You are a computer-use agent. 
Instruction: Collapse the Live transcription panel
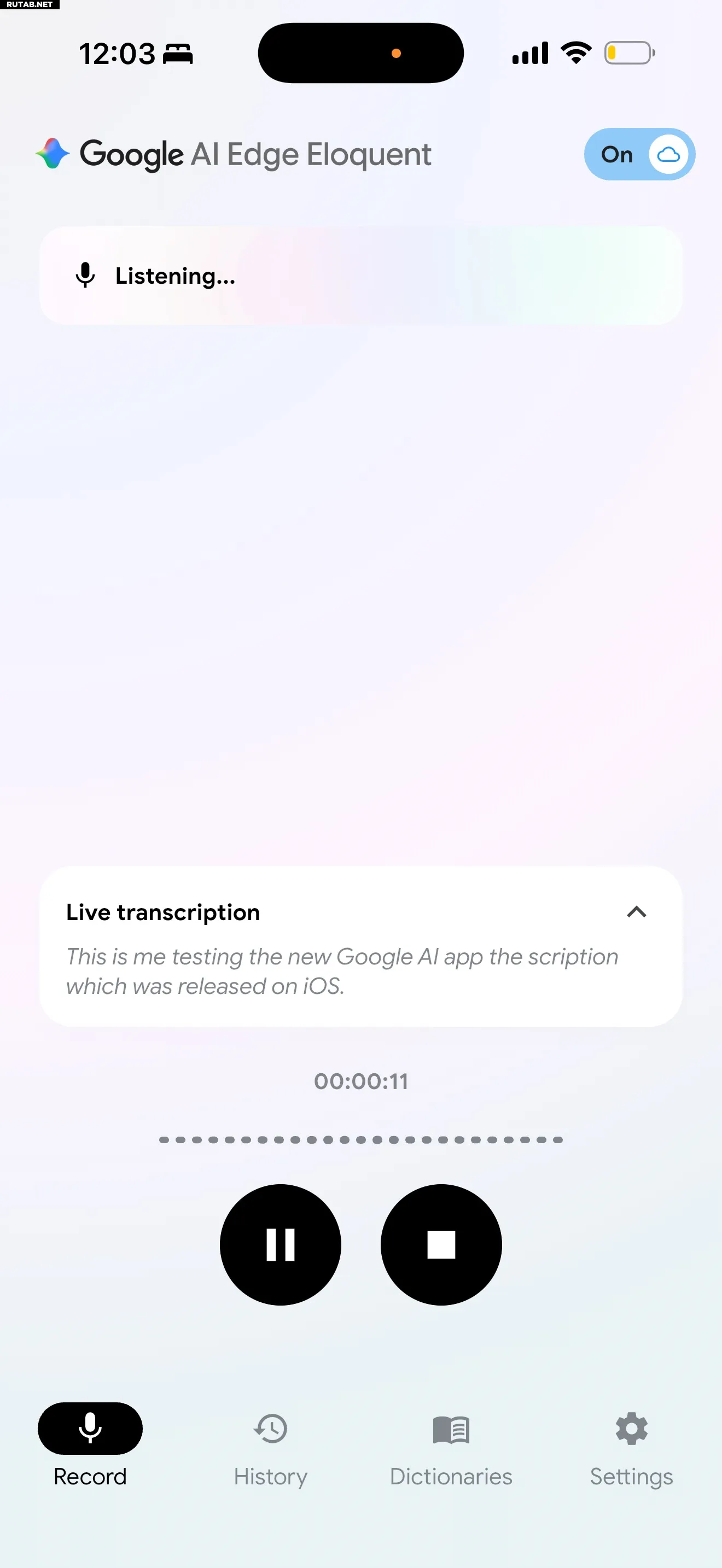click(x=636, y=912)
